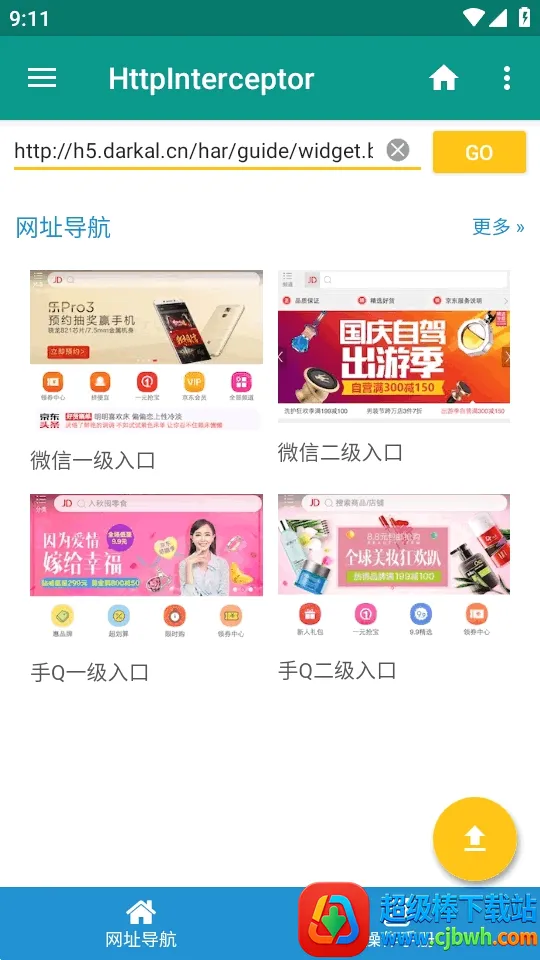The image size is (540, 960).
Task: Clear the URL text
Action: point(398,150)
